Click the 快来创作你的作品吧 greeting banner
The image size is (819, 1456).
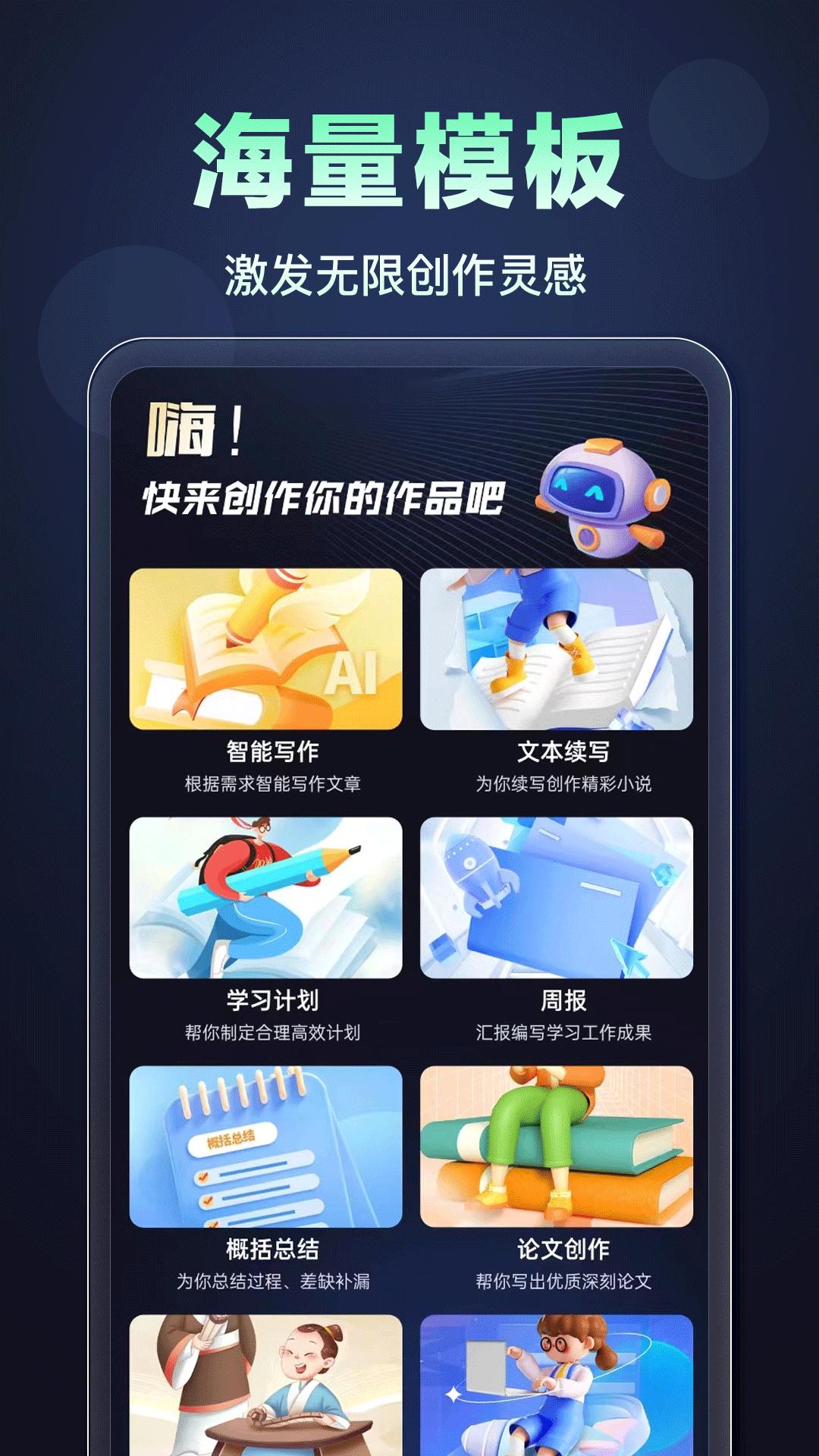[326, 500]
